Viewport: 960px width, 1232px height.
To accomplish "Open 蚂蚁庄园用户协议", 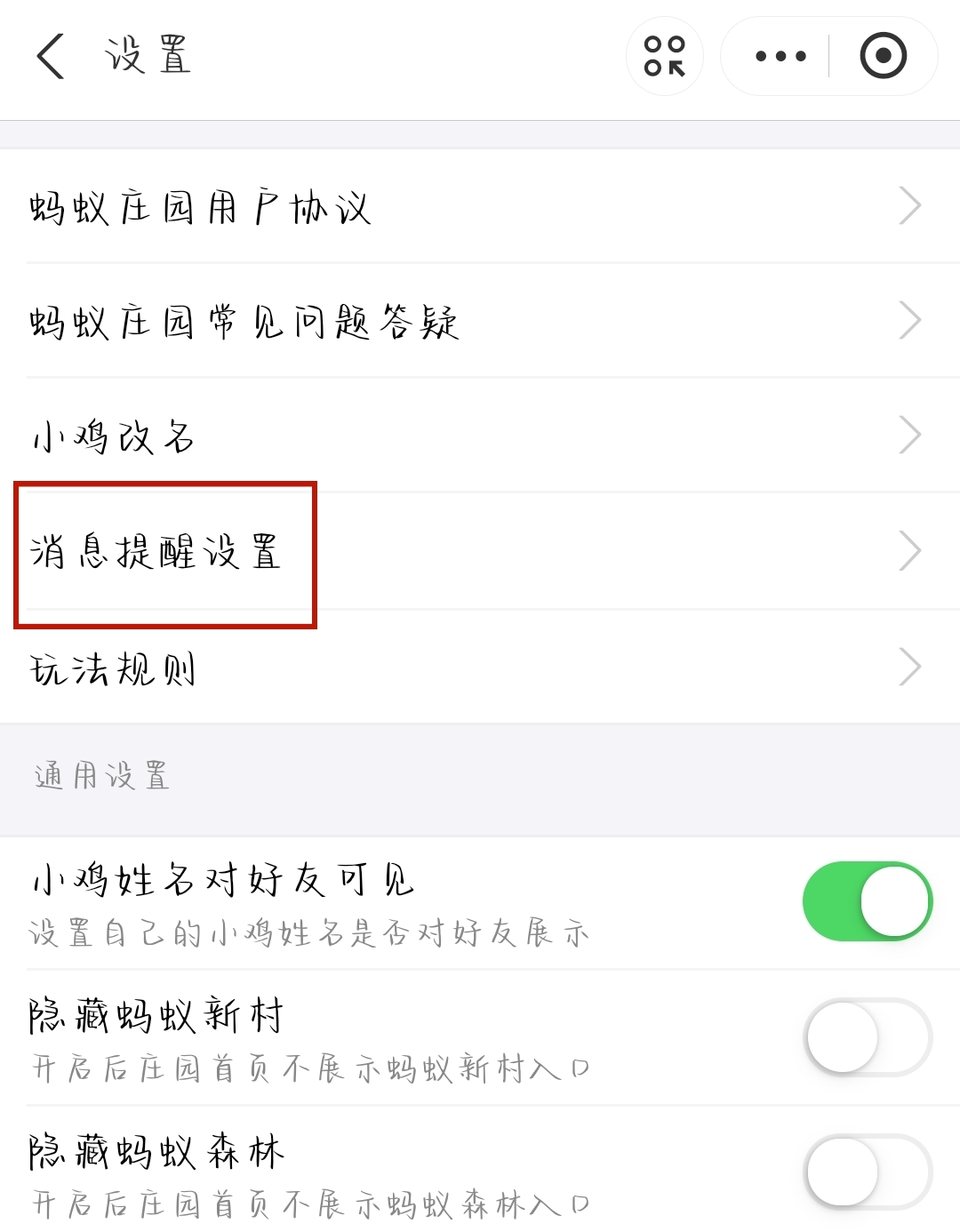I will (x=480, y=207).
